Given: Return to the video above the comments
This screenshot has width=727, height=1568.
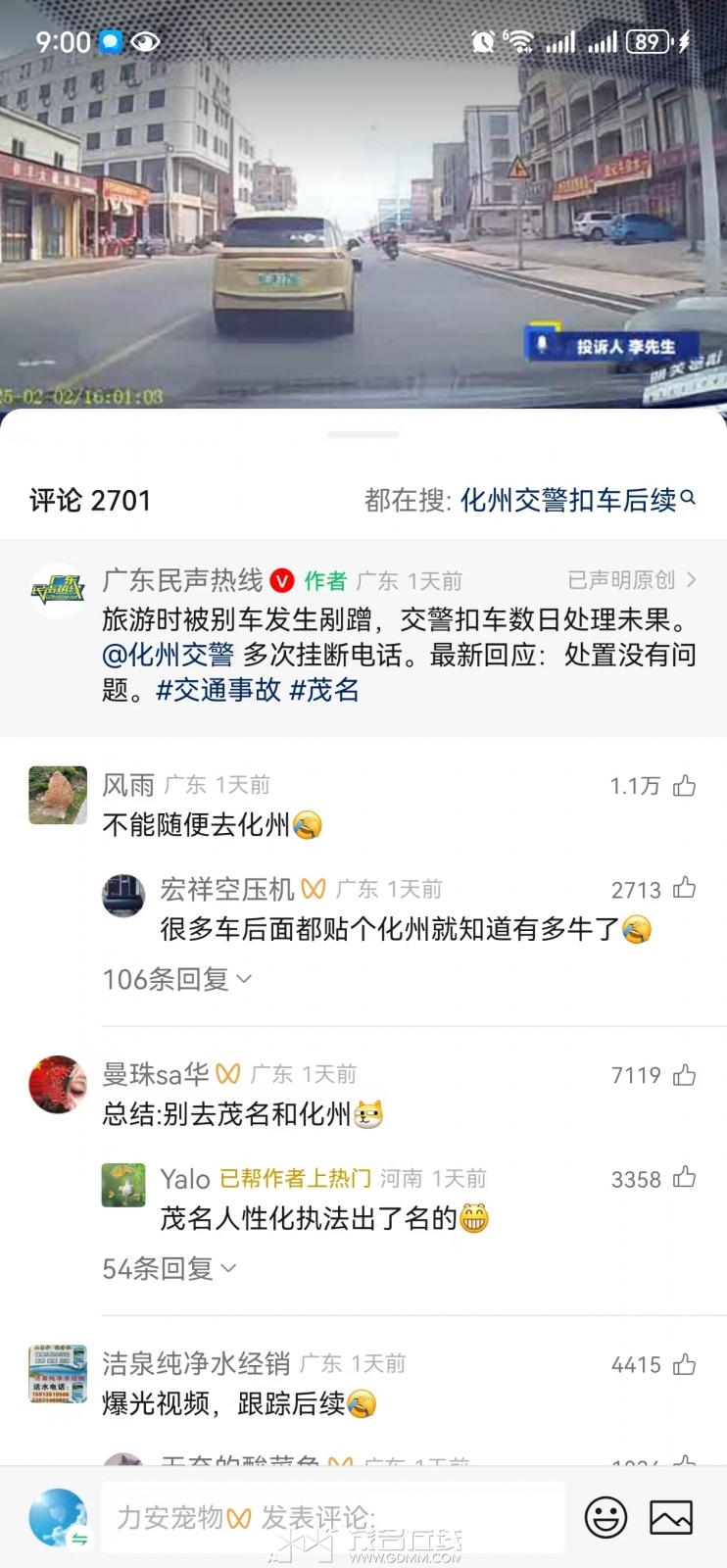Looking at the screenshot, I should (363, 216).
